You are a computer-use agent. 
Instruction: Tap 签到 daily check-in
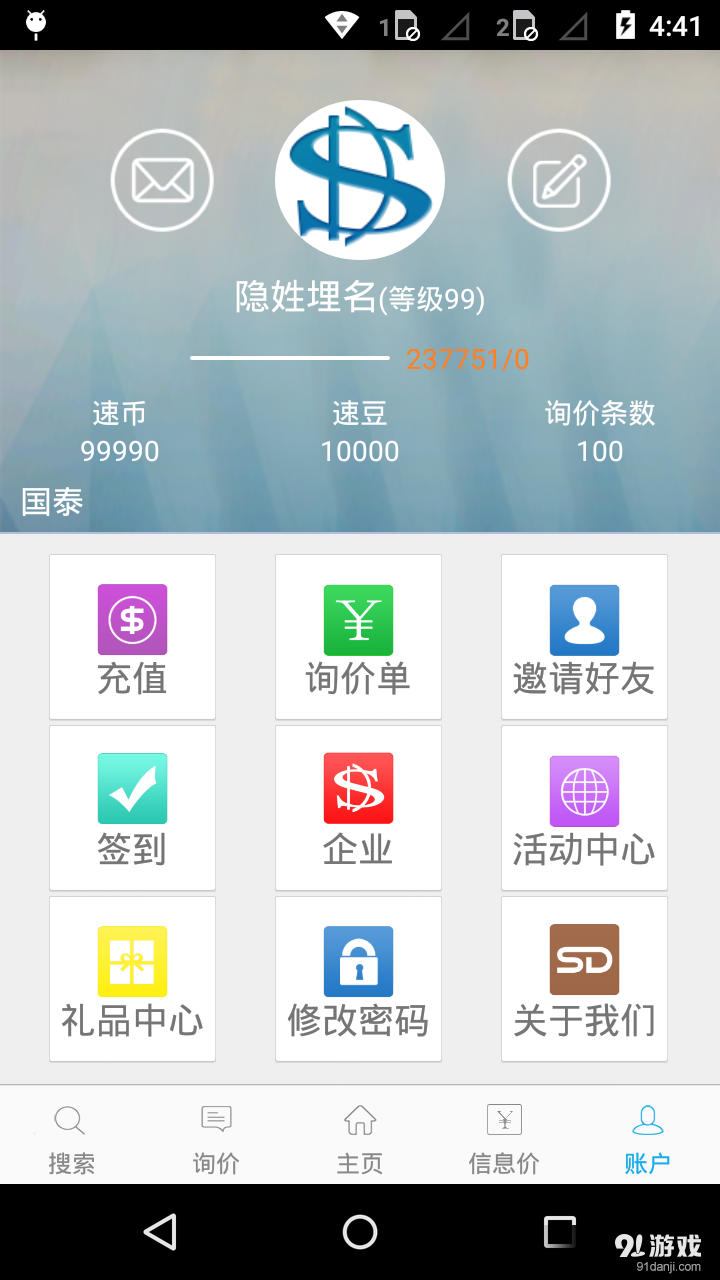(132, 808)
